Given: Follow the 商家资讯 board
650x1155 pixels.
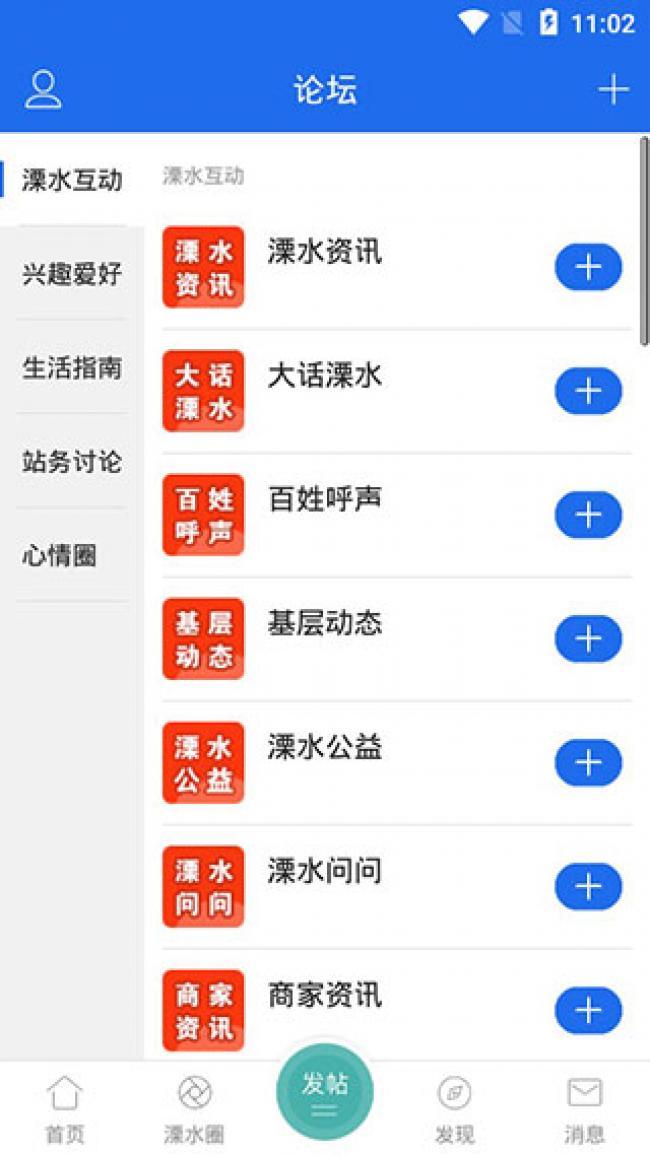Looking at the screenshot, I should click(588, 1011).
